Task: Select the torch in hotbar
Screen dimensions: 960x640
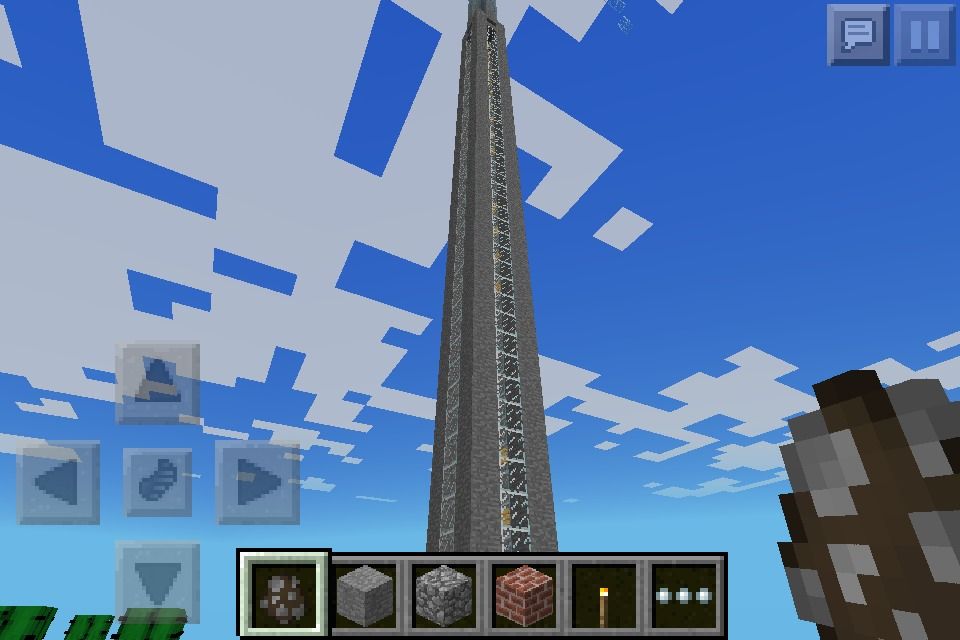Action: pos(603,594)
